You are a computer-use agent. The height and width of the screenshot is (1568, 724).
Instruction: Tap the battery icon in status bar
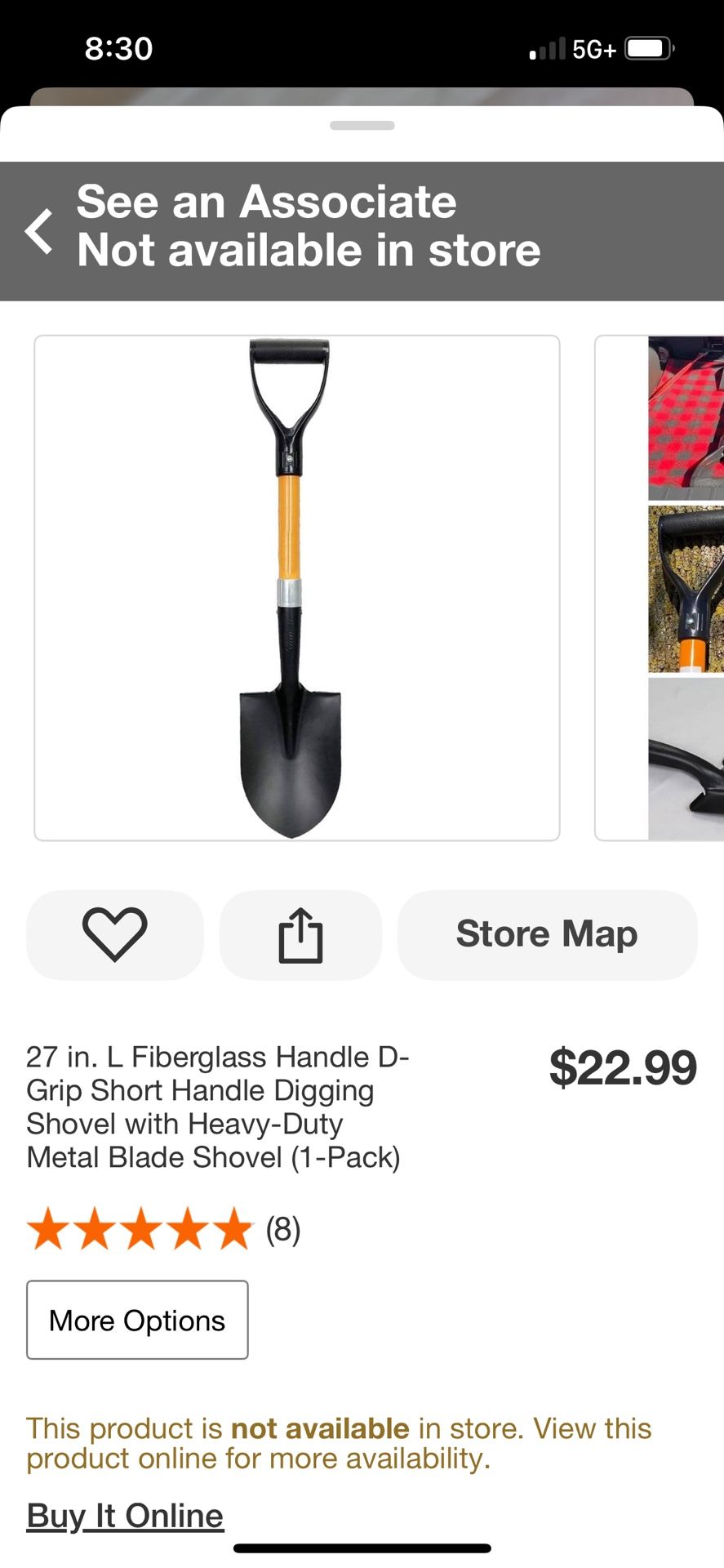pos(642,47)
